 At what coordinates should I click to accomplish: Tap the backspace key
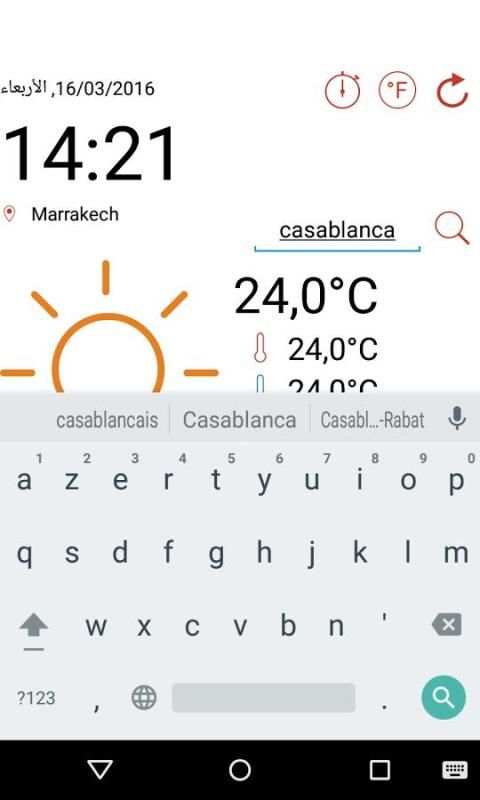click(447, 624)
